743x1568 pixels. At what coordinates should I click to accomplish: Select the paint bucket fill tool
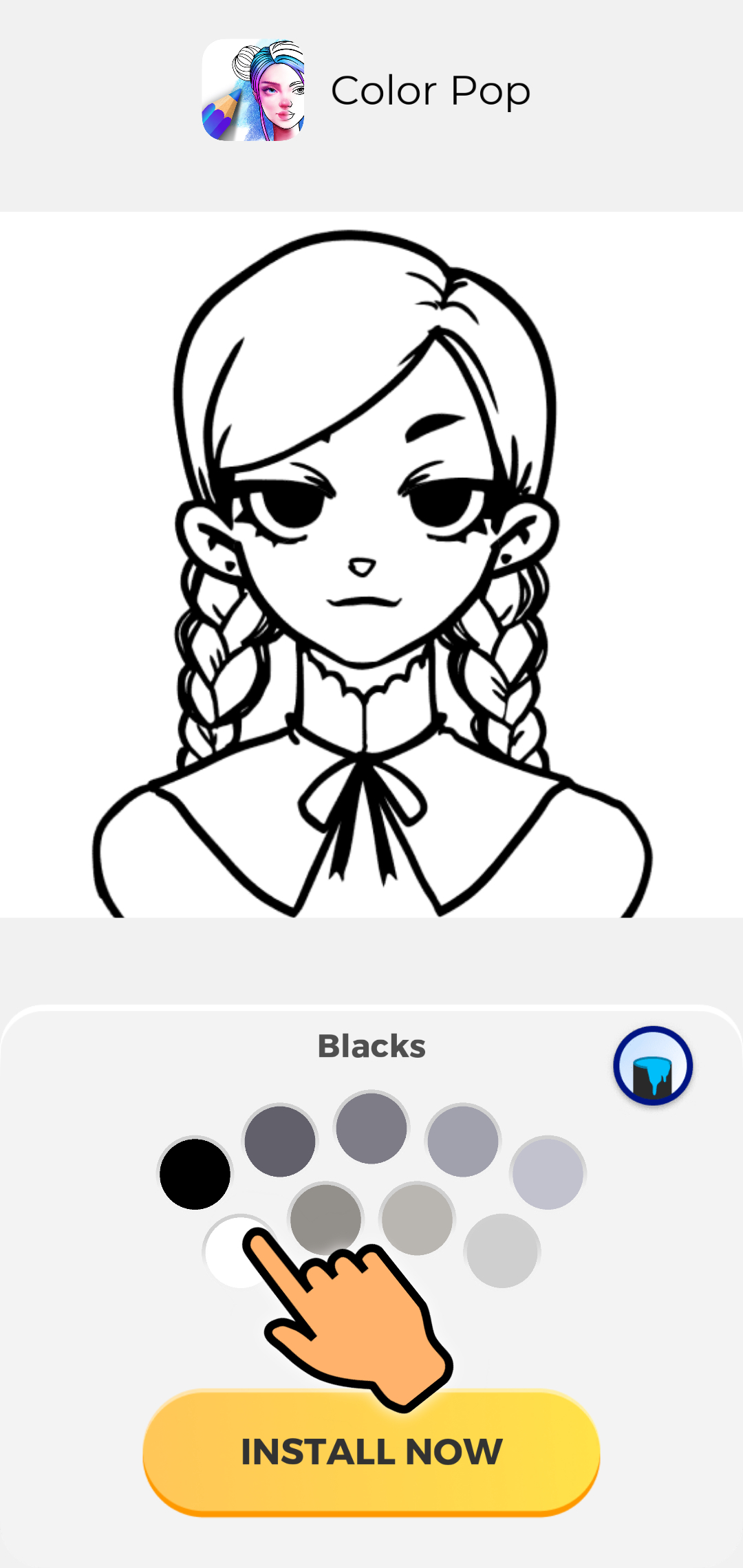pyautogui.click(x=652, y=1066)
